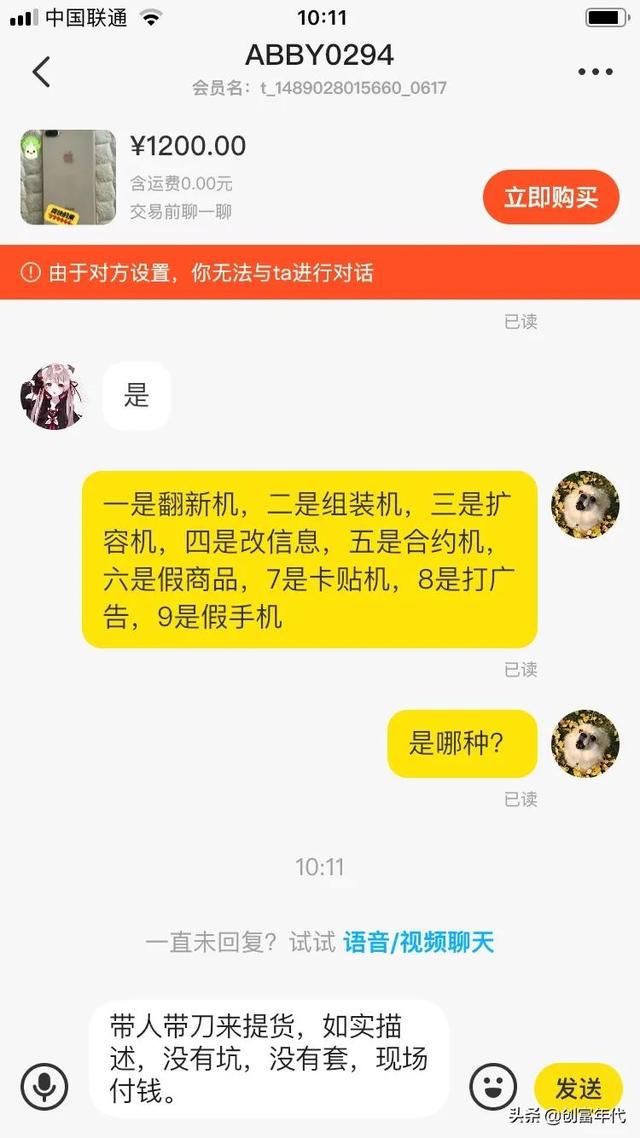The width and height of the screenshot is (640, 1138).
Task: Switch to voice input with the microphone
Action: click(x=44, y=1086)
